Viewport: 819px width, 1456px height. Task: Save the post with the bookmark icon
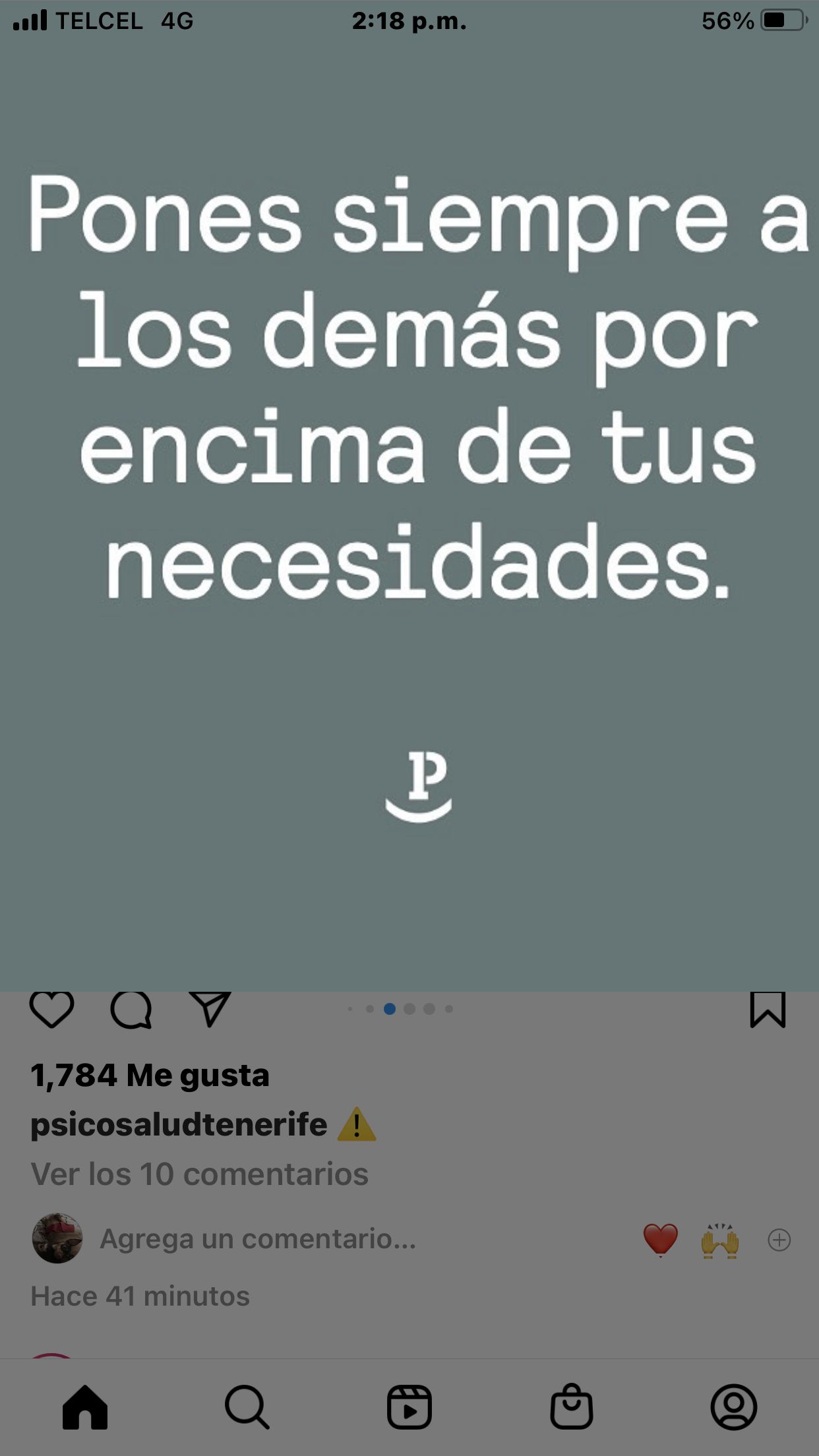(x=768, y=1010)
